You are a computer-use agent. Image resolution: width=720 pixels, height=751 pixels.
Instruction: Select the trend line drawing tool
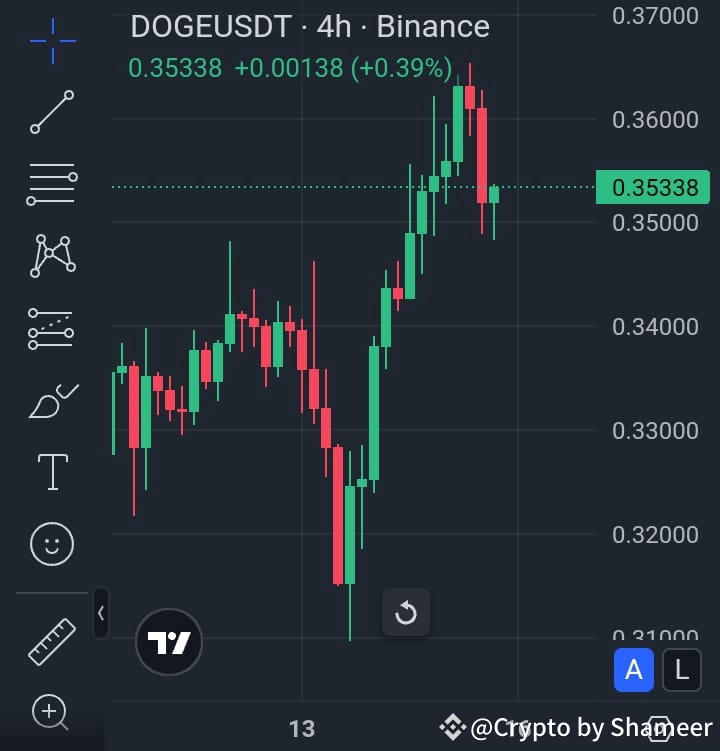point(52,111)
